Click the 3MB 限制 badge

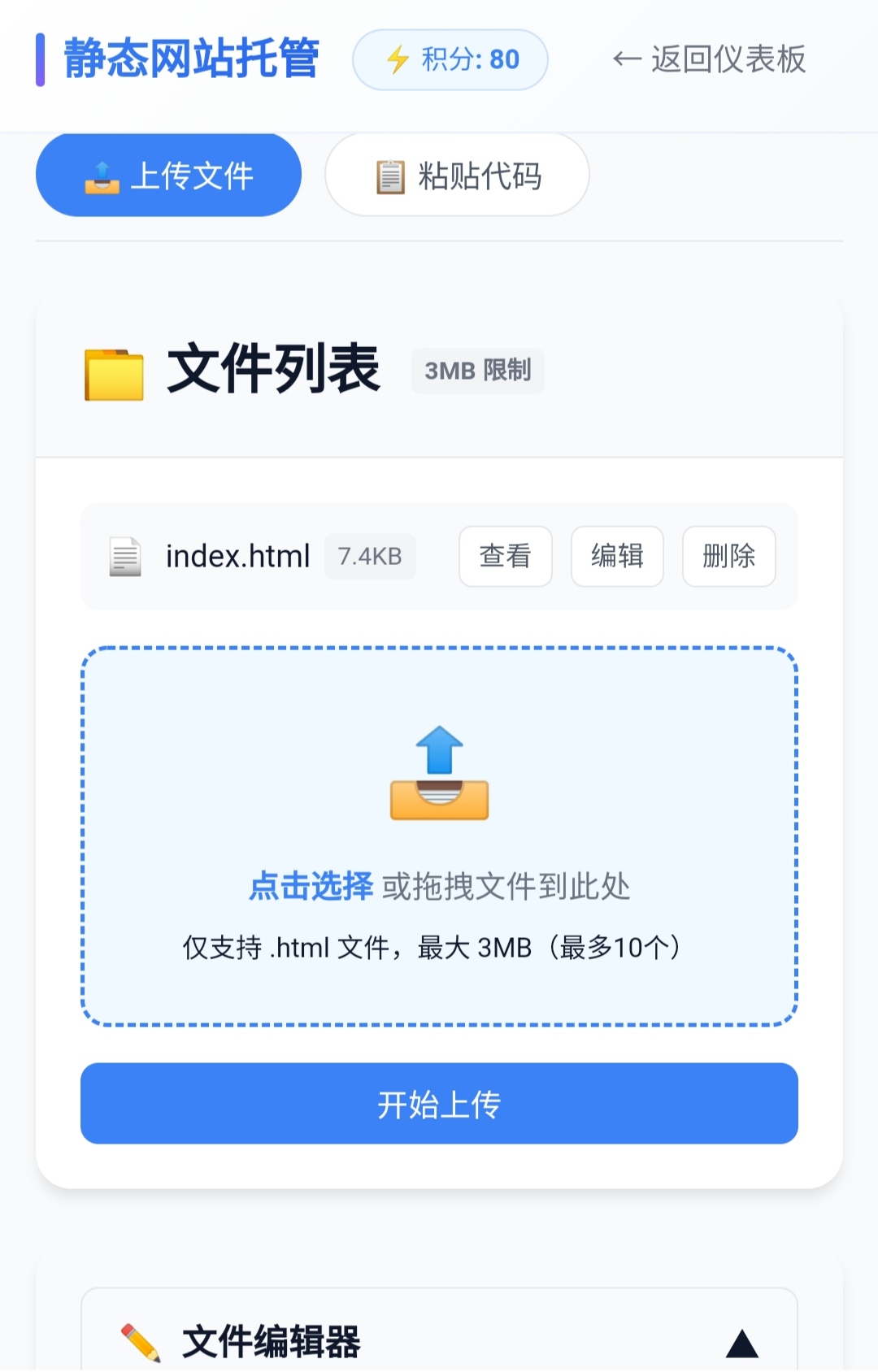click(x=477, y=371)
